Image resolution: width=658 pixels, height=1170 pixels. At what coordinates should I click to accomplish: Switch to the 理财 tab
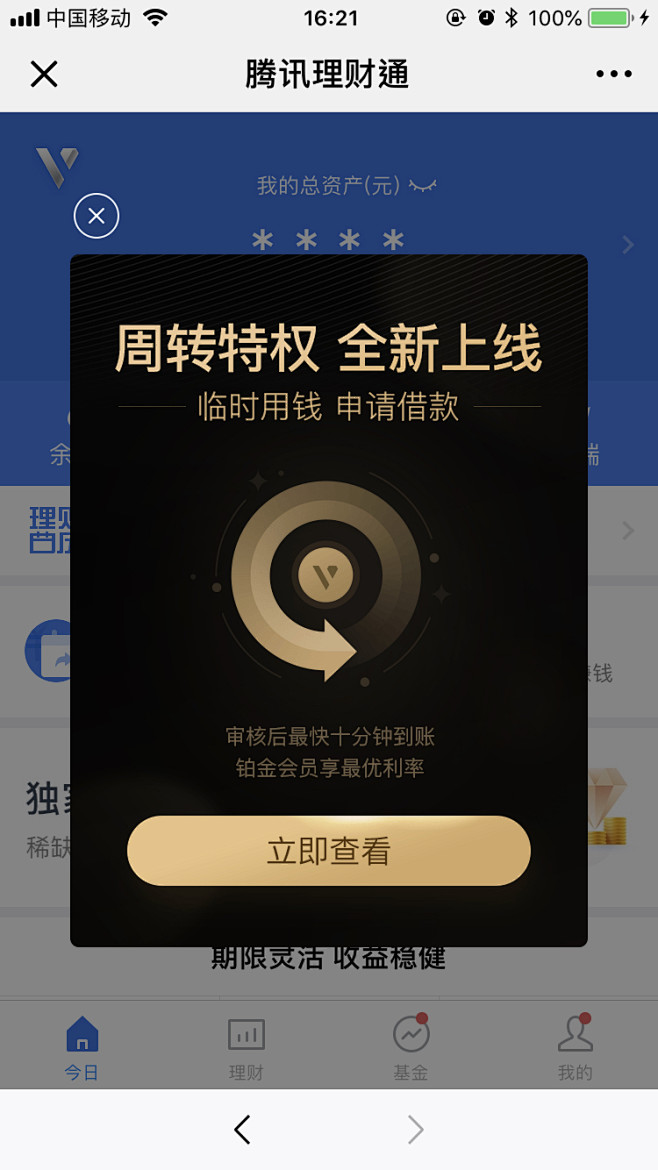point(246,1048)
